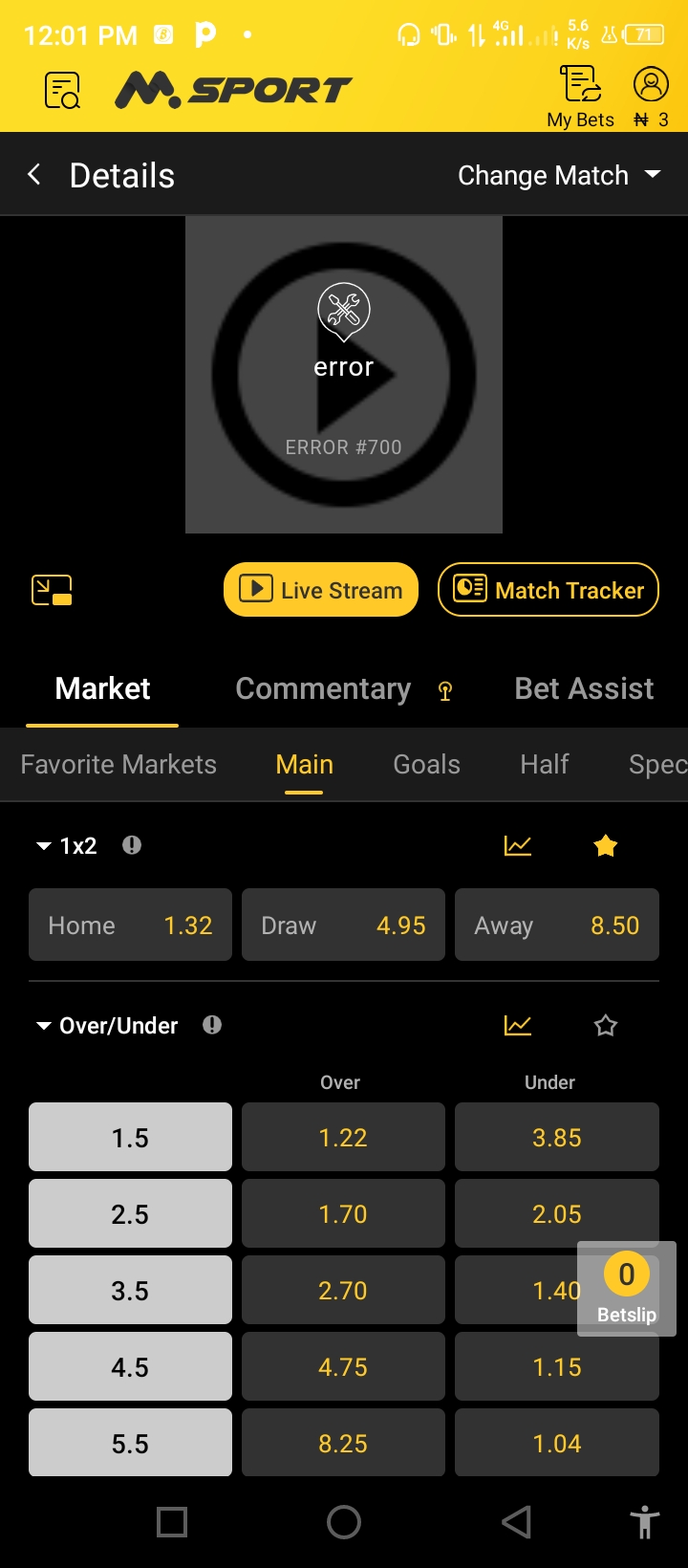The width and height of the screenshot is (688, 1568).
Task: Minimize the player to picture-in-picture
Action: [52, 590]
